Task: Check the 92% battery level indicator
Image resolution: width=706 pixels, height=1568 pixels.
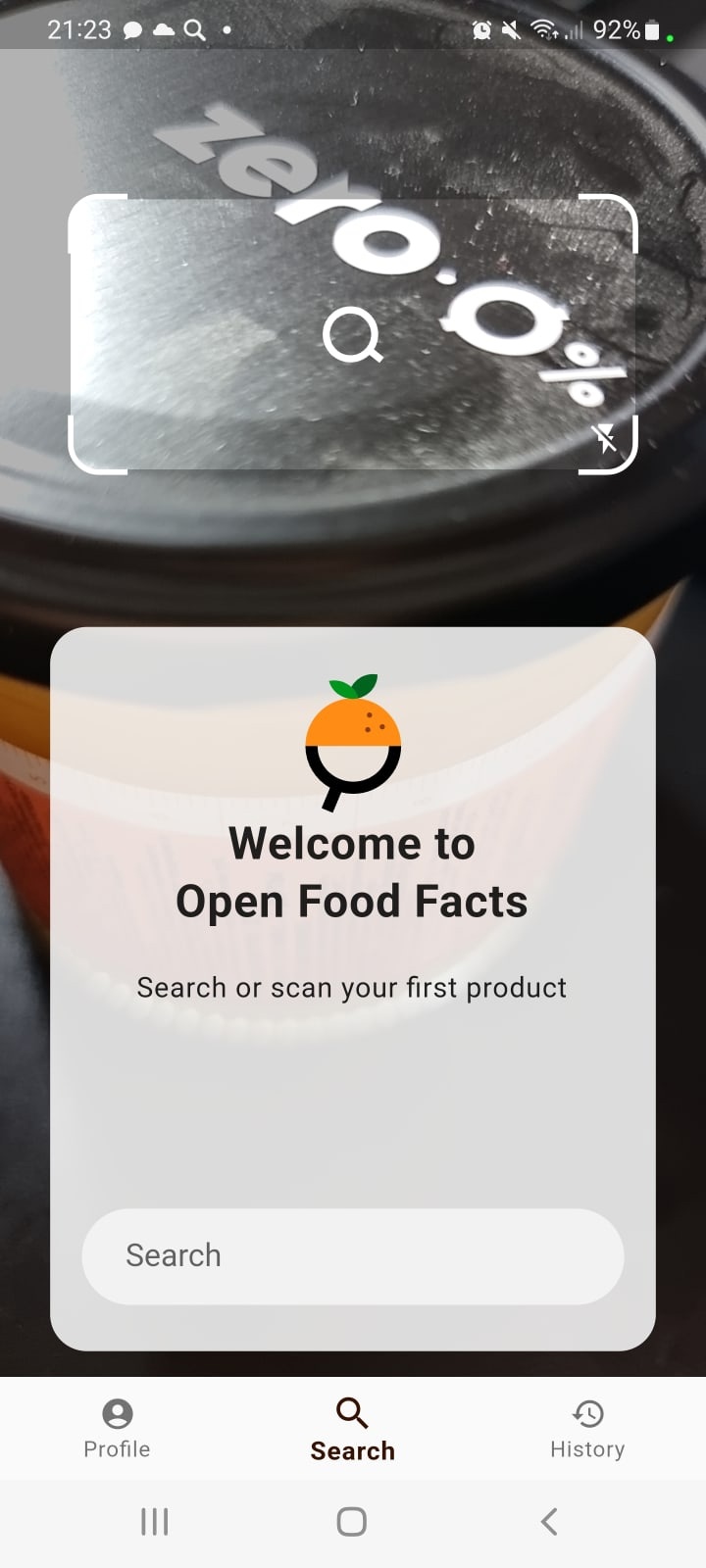Action: coord(618,29)
